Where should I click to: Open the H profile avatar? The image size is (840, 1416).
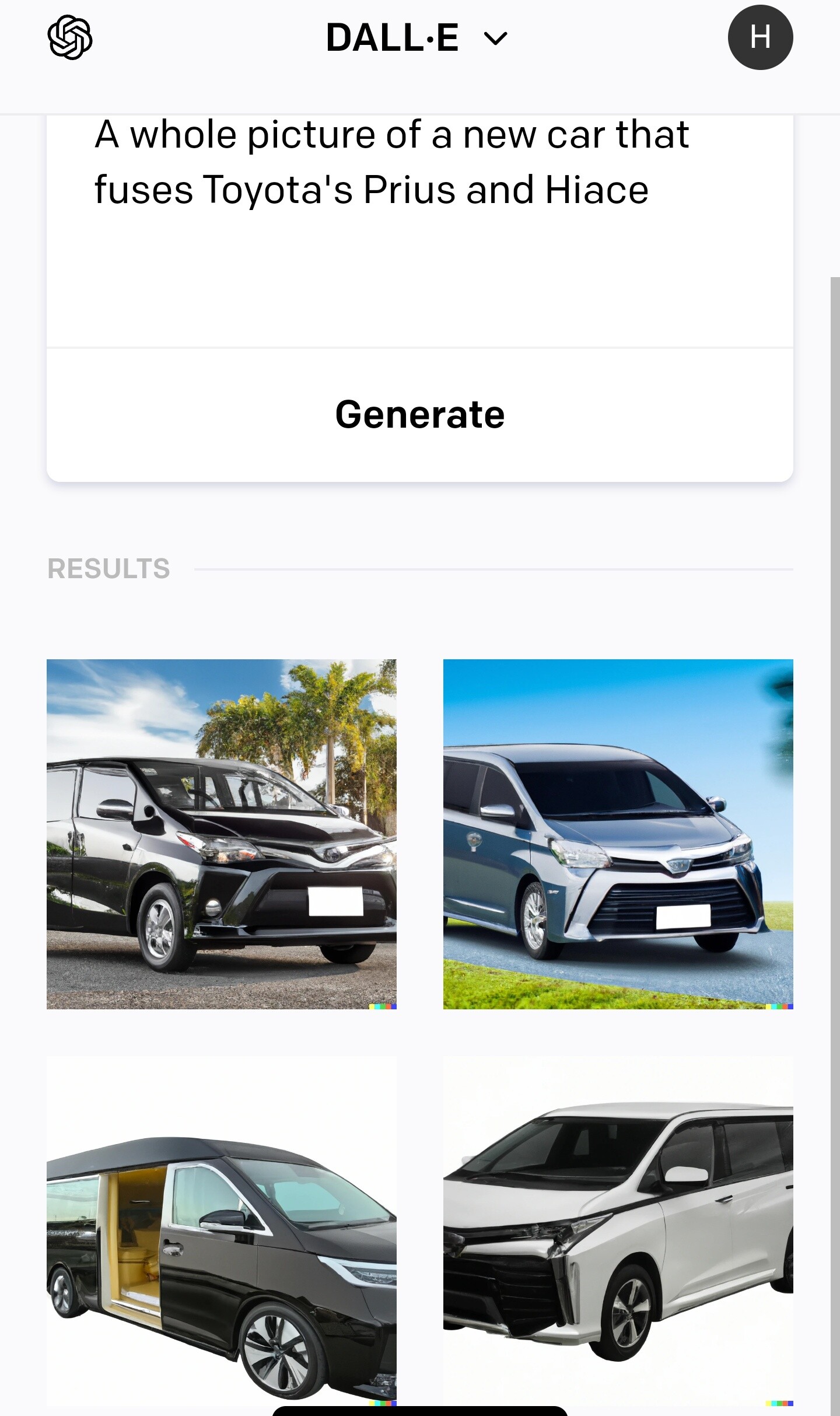(x=760, y=38)
